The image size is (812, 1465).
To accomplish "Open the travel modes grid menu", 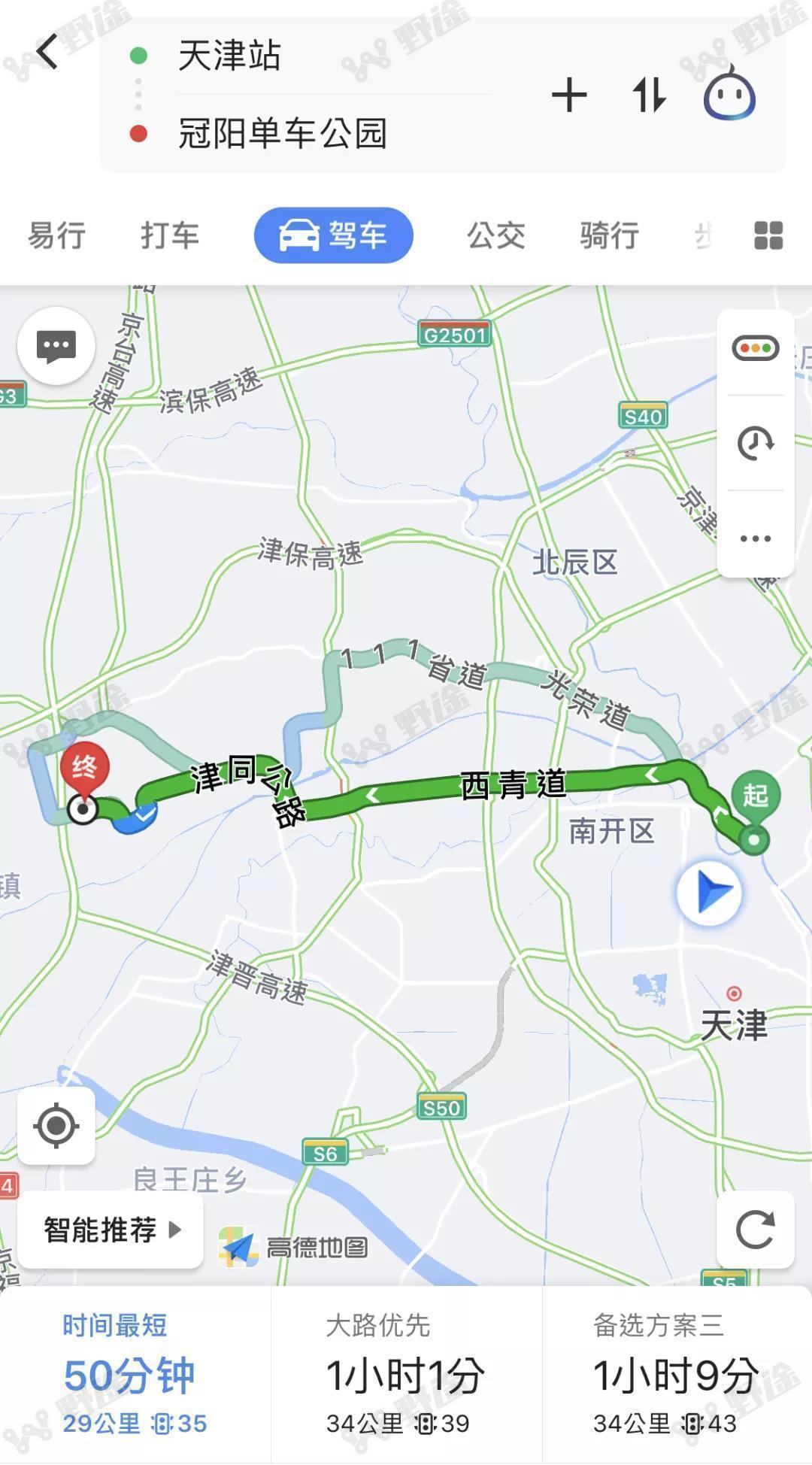I will tap(768, 235).
